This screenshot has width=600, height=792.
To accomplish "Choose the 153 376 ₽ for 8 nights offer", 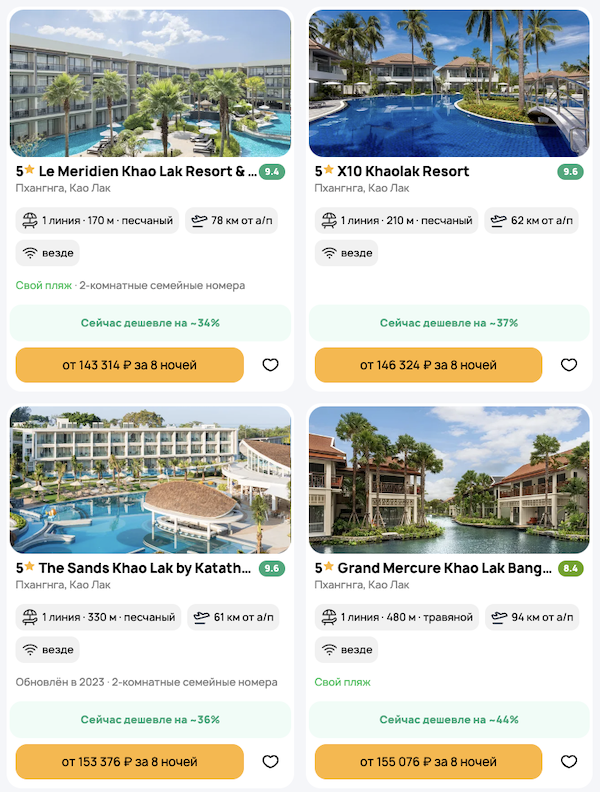I will pyautogui.click(x=130, y=762).
